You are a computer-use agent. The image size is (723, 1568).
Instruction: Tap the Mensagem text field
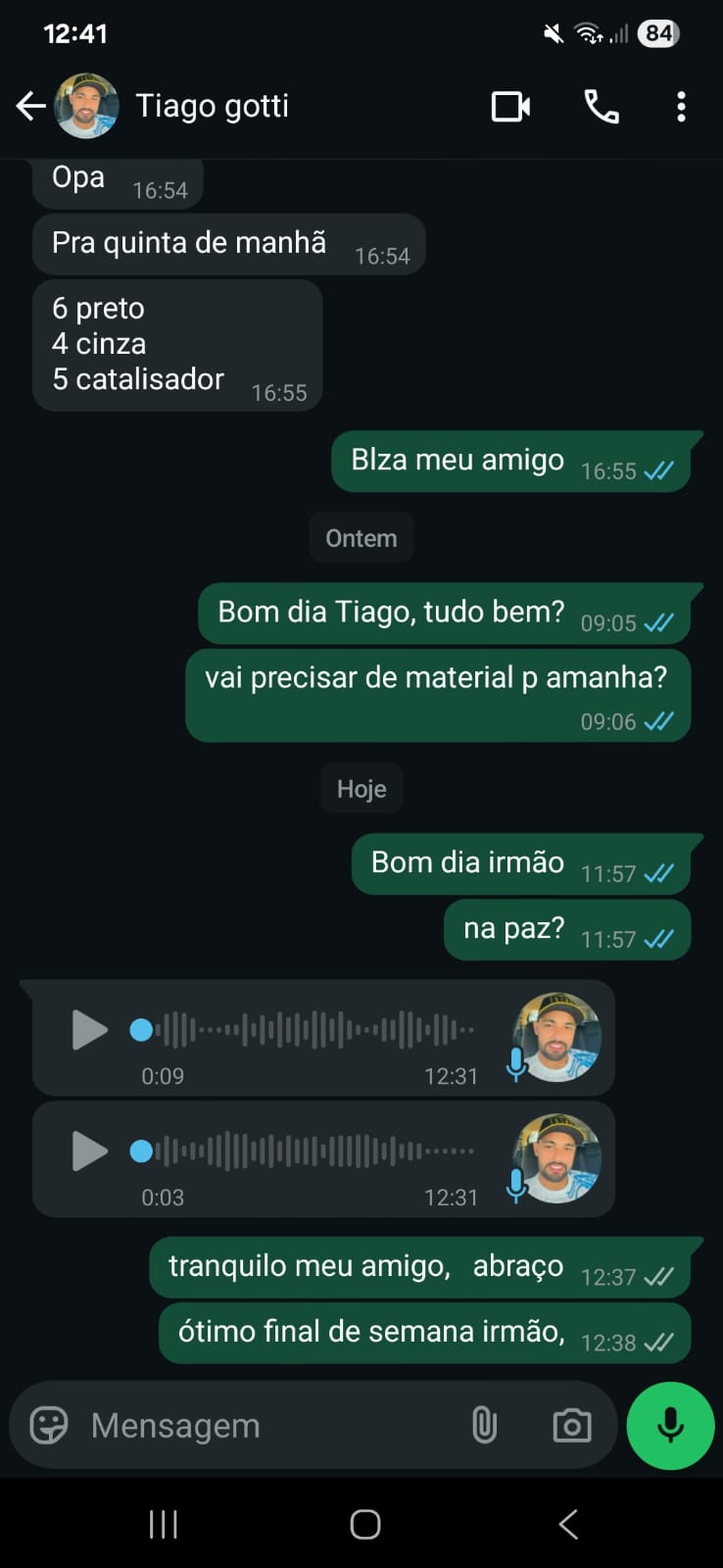(265, 1425)
